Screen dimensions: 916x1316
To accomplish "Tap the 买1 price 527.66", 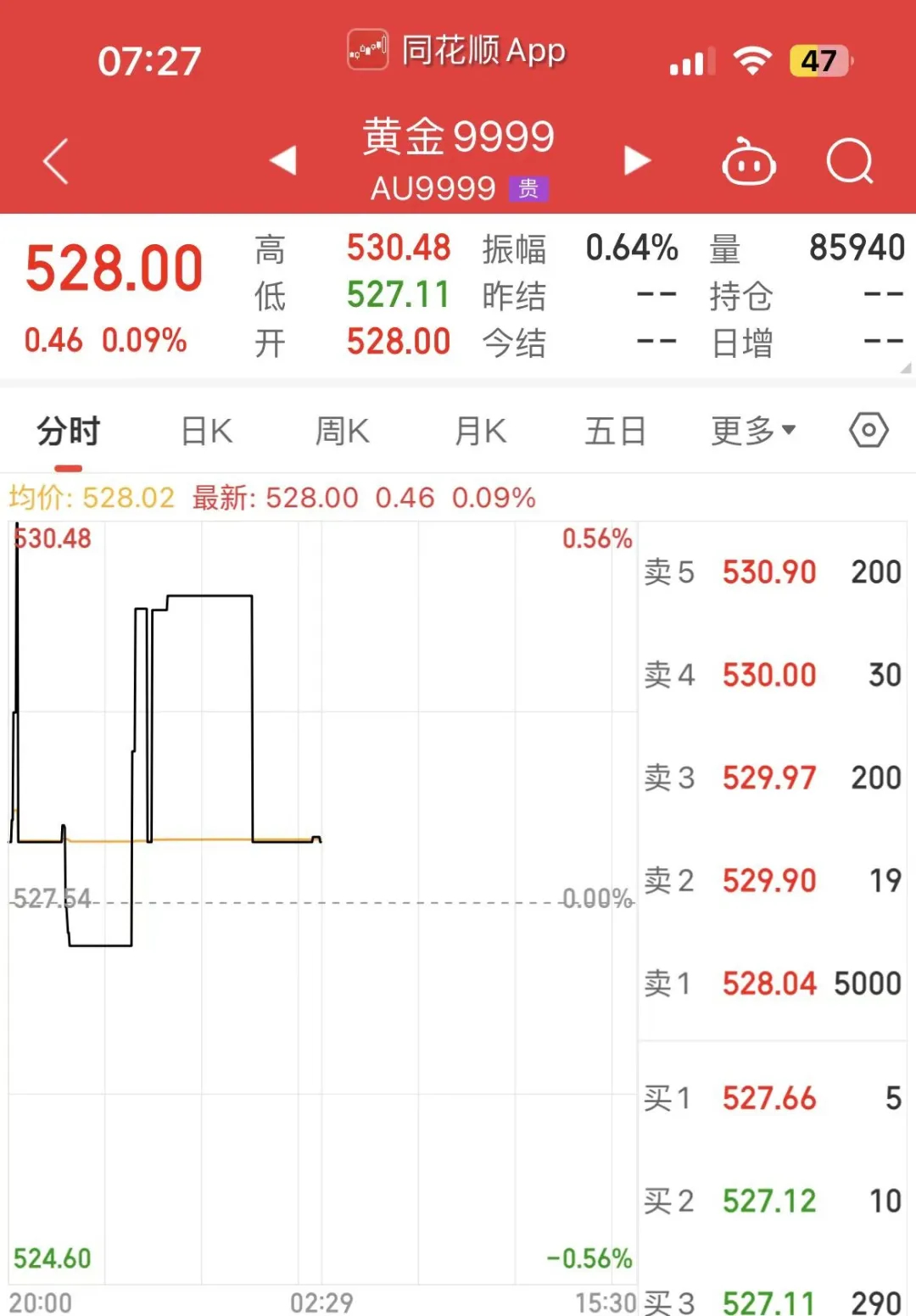I will pos(768,1098).
